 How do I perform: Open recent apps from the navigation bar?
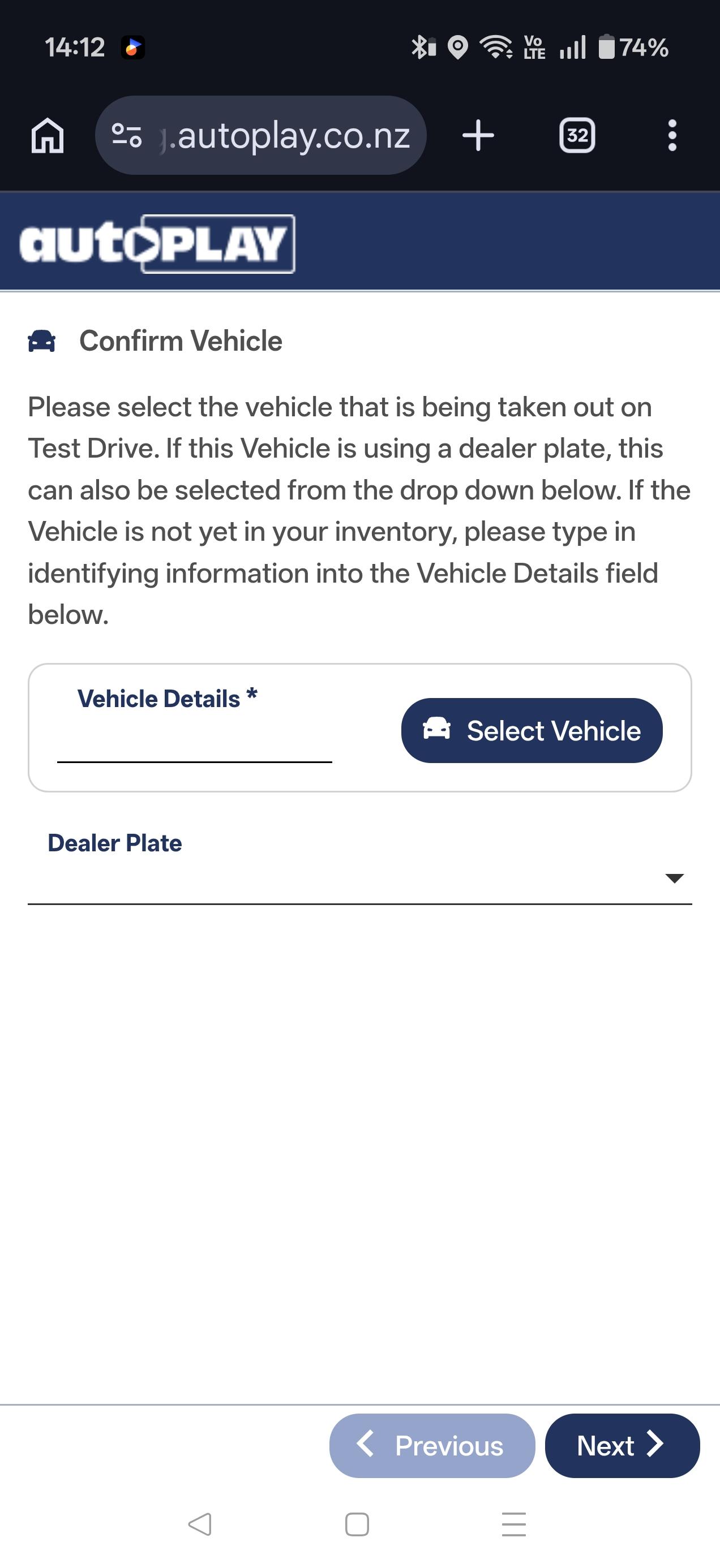tap(513, 1523)
